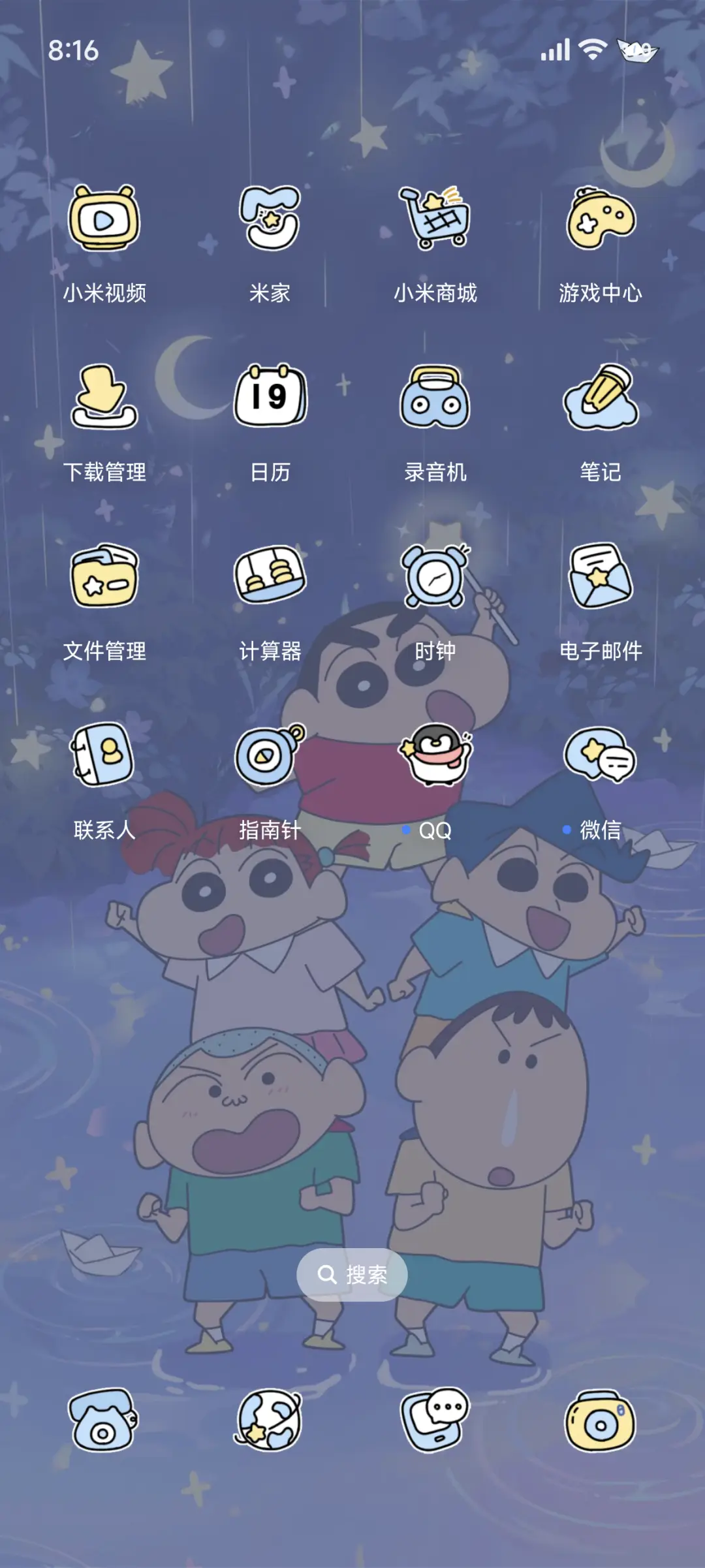705x1568 pixels.
Task: Launch the 计算器 calculator
Action: point(270,580)
